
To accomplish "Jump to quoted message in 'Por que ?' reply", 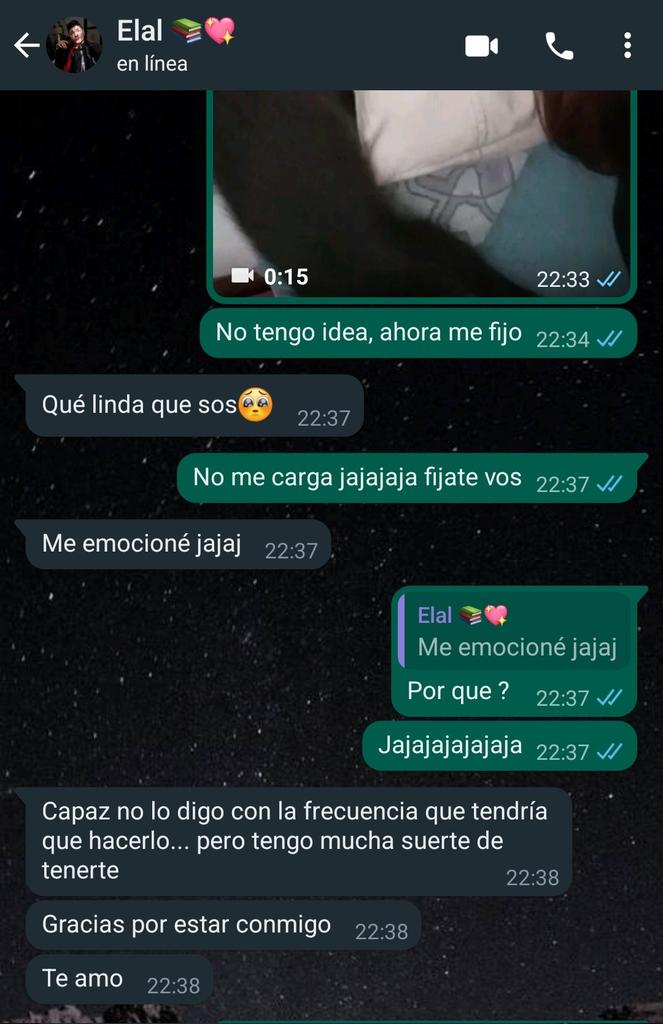I will pos(513,631).
